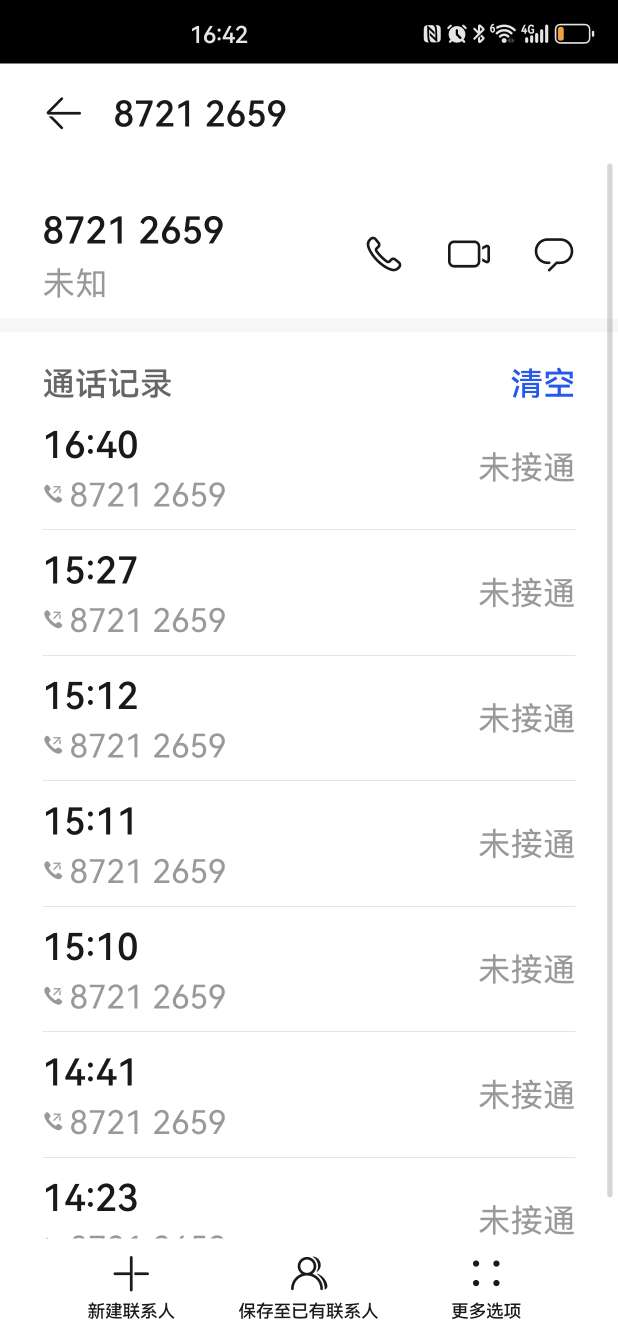This screenshot has height=1338, width=618.
Task: Open the 15:11 call entry
Action: click(x=309, y=844)
